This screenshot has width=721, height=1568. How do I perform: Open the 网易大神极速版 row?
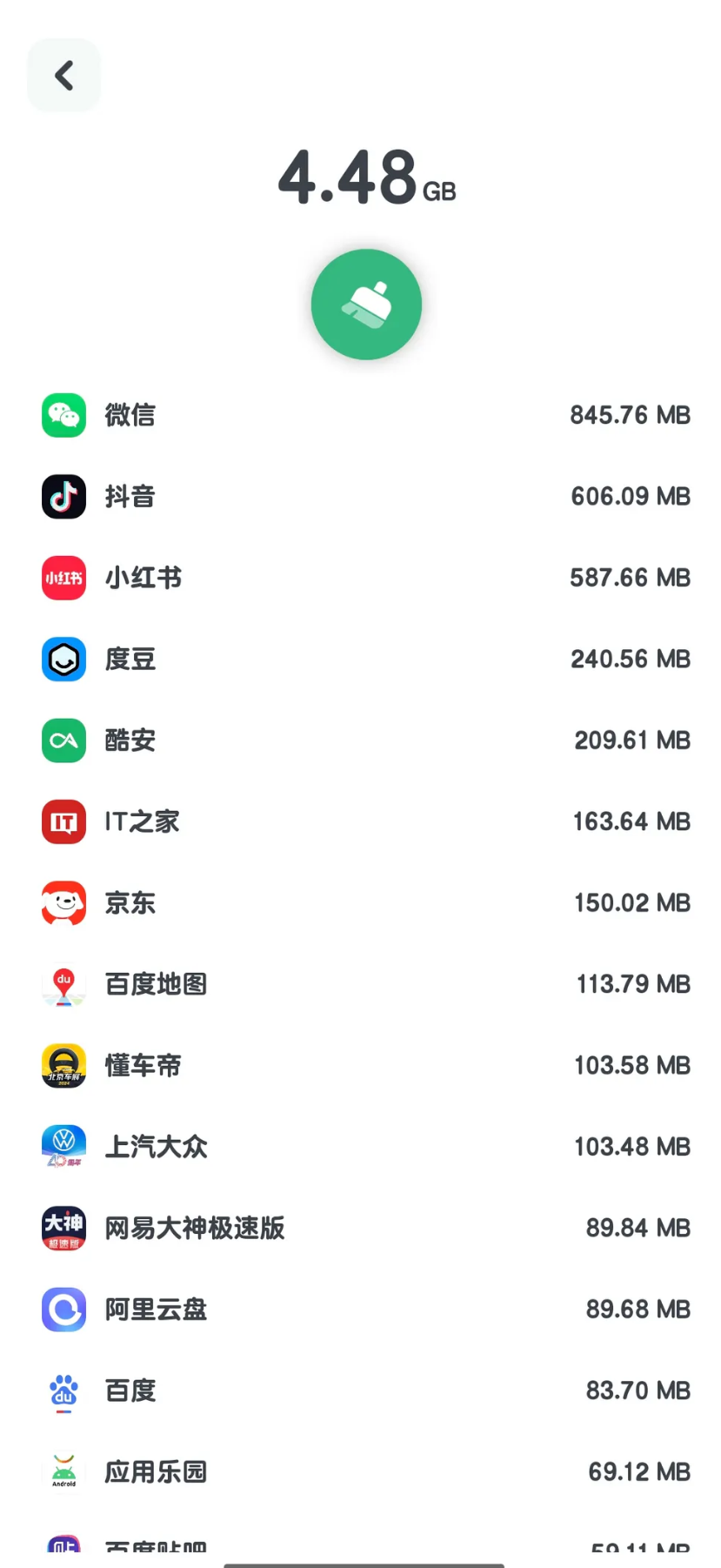[x=365, y=1228]
